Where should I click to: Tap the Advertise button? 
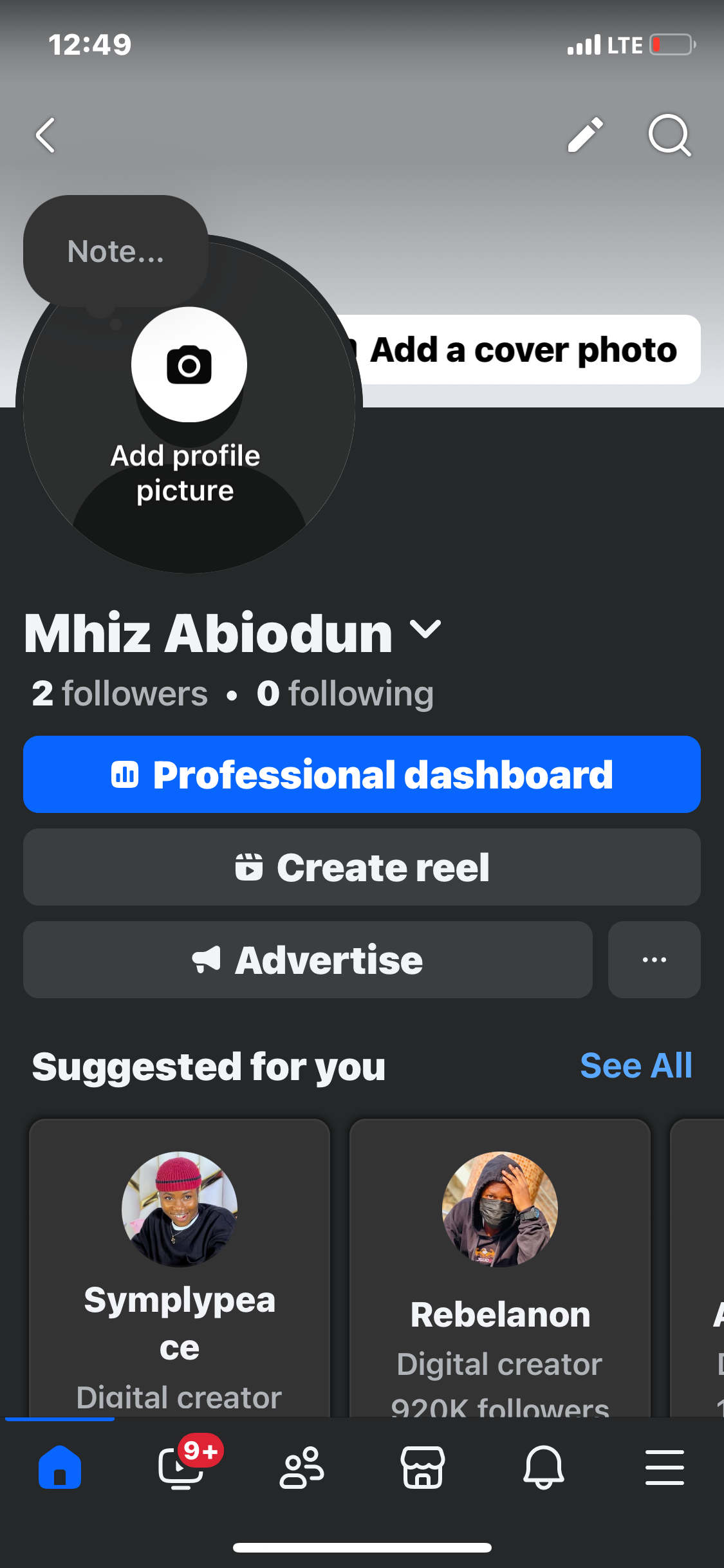click(308, 960)
